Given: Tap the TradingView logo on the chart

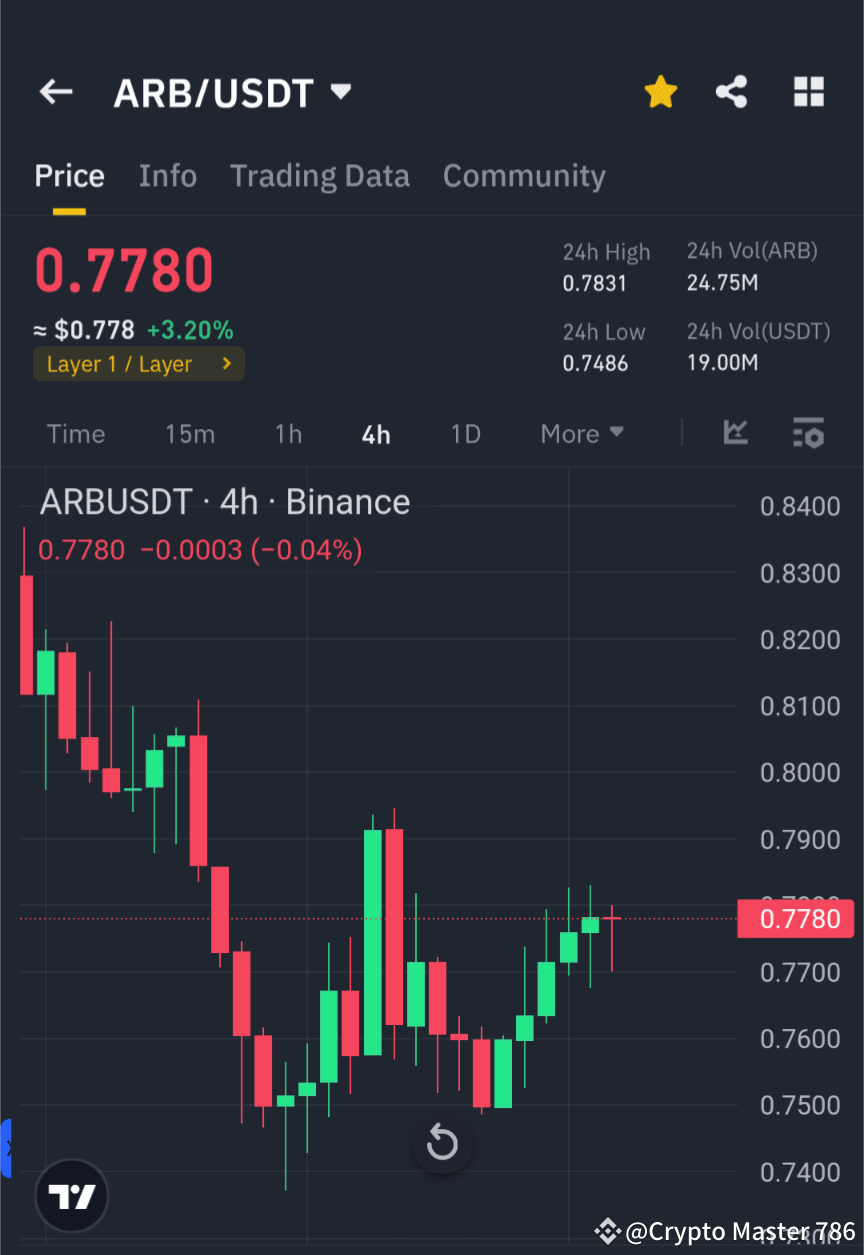Looking at the screenshot, I should (x=70, y=1195).
